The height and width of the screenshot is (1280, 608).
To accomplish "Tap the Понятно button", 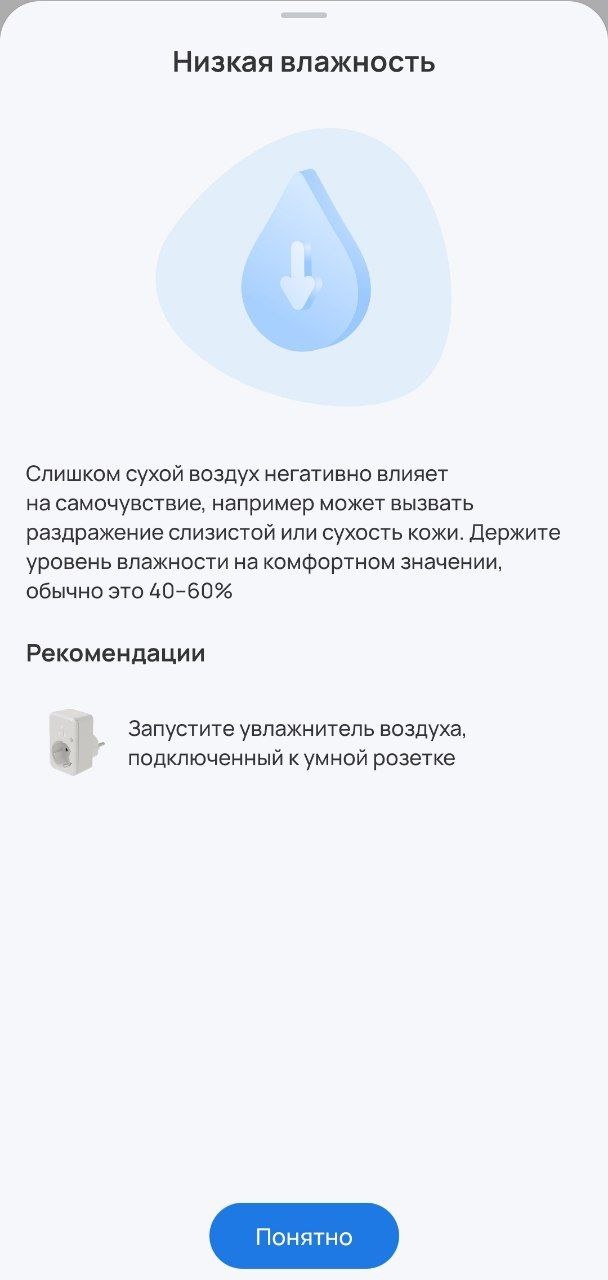I will [x=304, y=1236].
